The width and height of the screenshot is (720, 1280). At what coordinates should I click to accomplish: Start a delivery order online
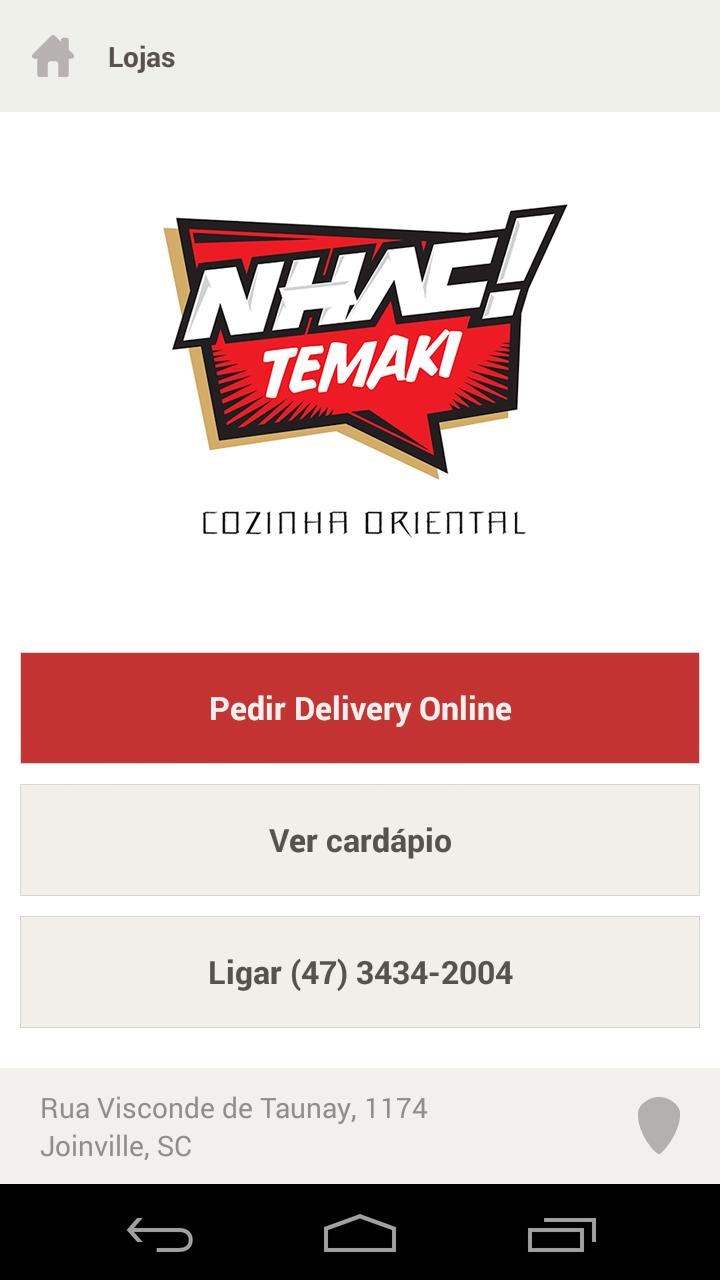pyautogui.click(x=360, y=708)
